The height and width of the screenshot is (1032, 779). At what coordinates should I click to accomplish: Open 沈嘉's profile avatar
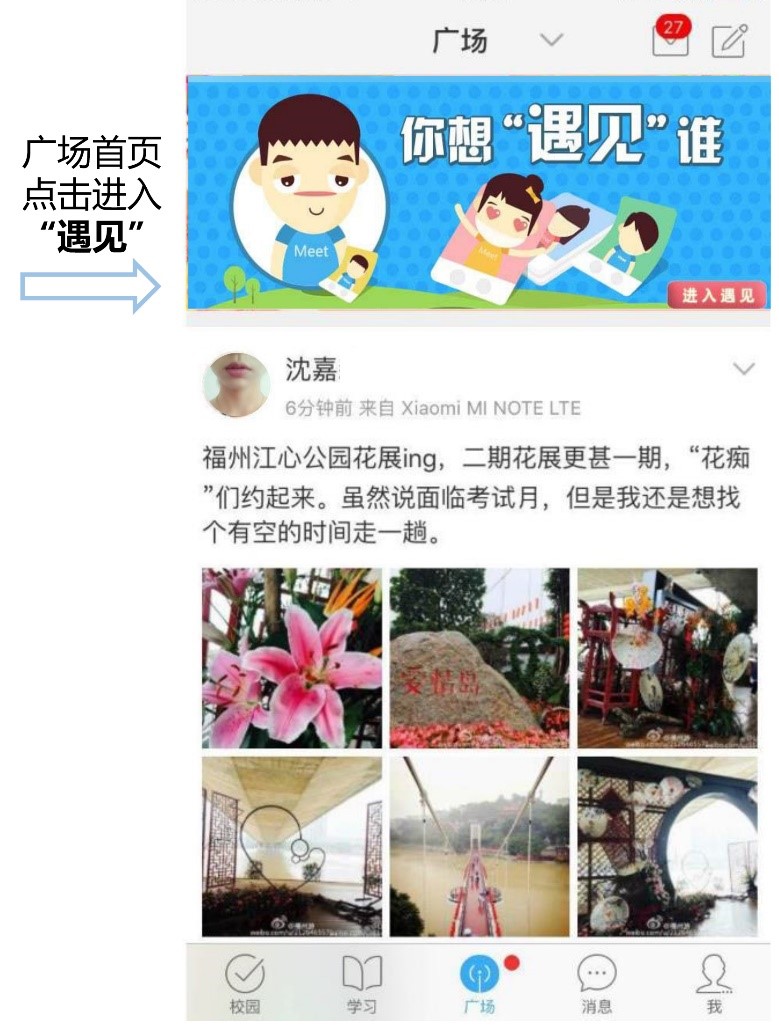click(x=236, y=384)
